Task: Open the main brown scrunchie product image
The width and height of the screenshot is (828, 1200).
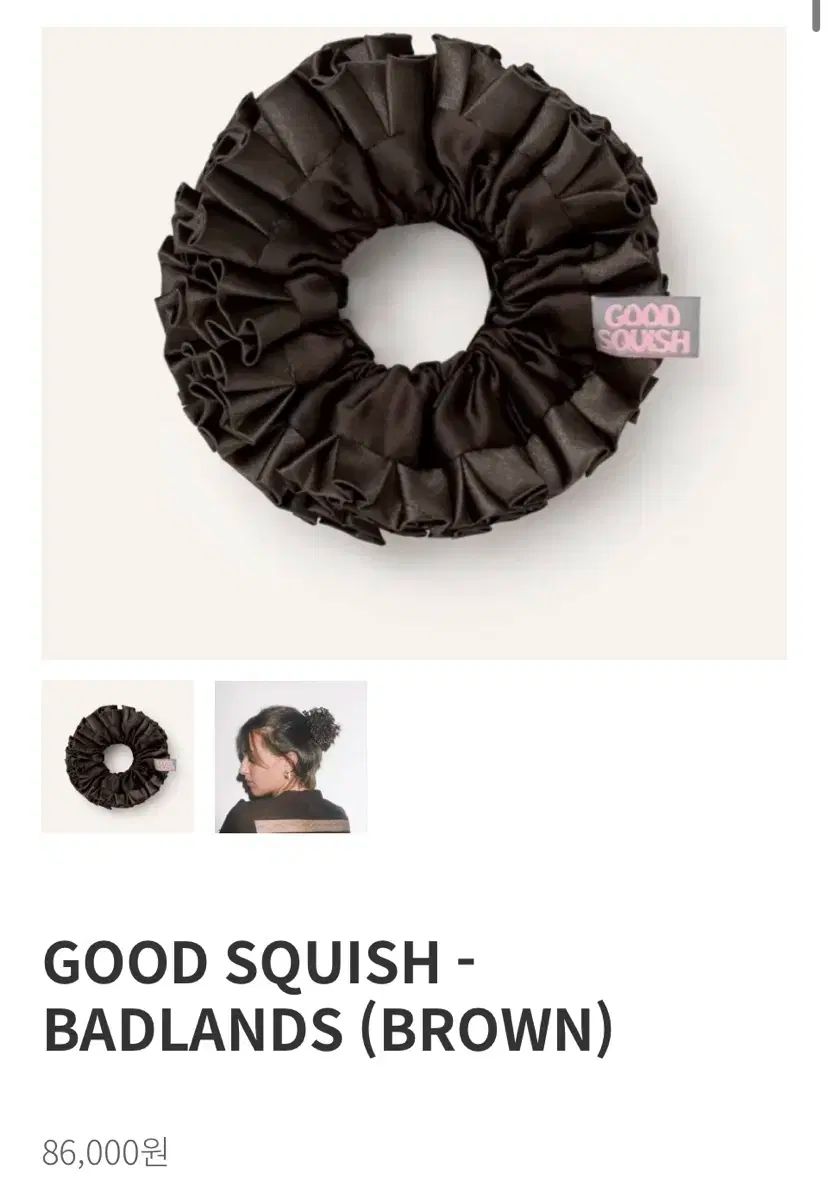Action: 414,343
